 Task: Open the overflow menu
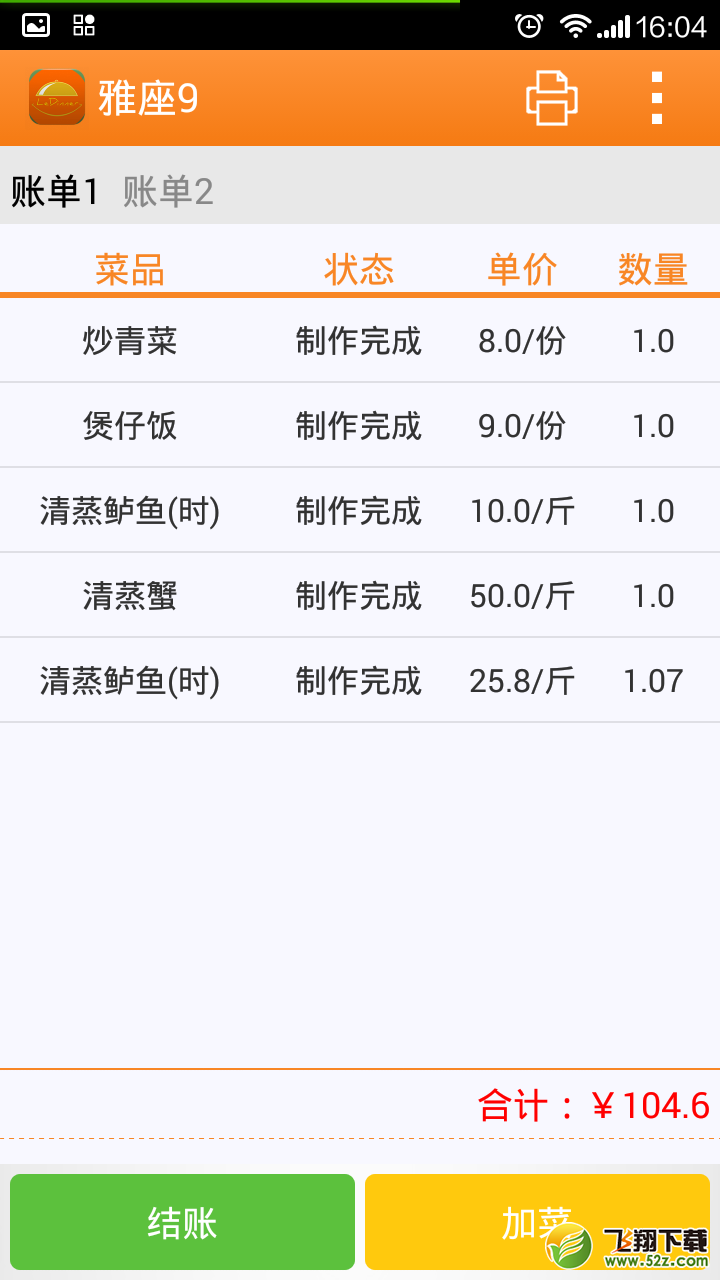pos(656,98)
